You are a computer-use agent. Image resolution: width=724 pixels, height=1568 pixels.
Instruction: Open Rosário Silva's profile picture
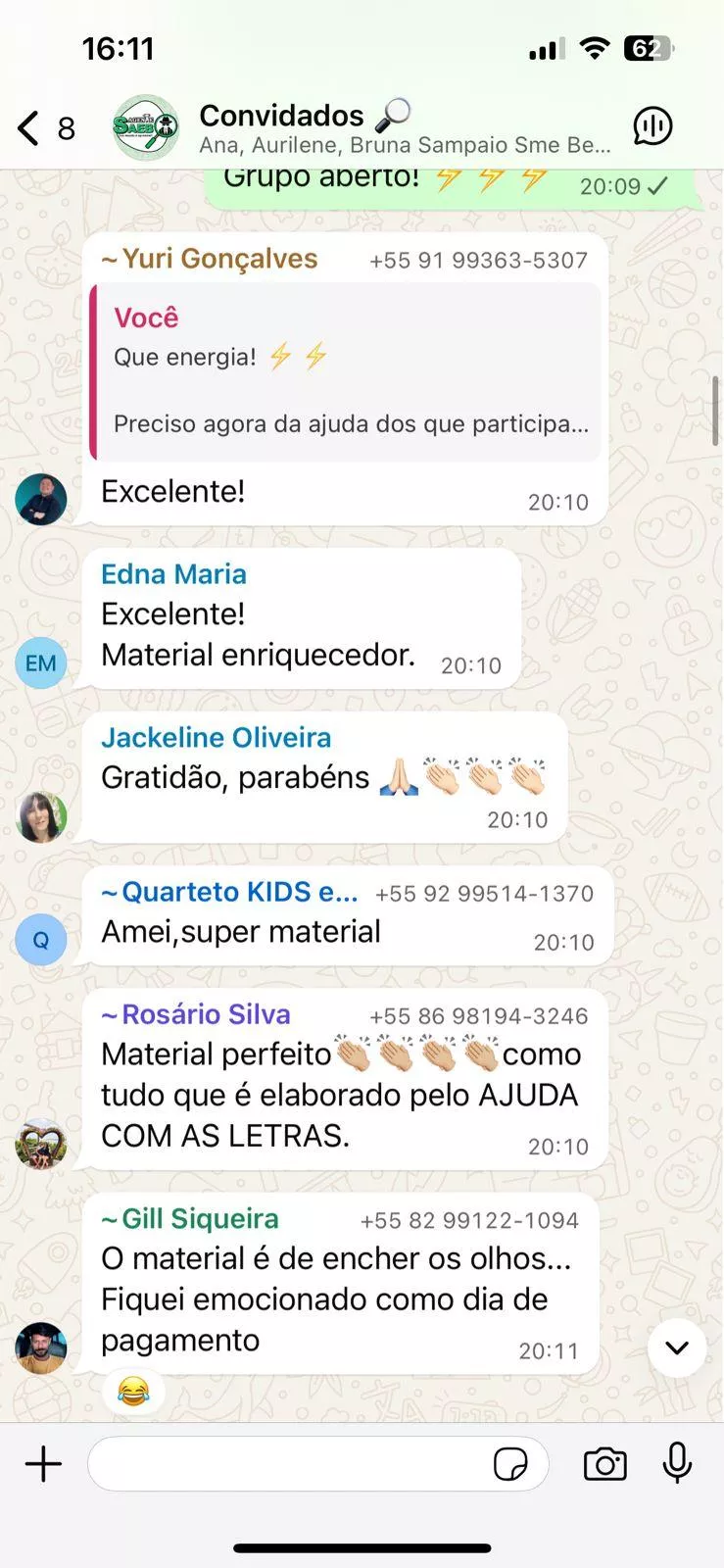[x=41, y=1144]
